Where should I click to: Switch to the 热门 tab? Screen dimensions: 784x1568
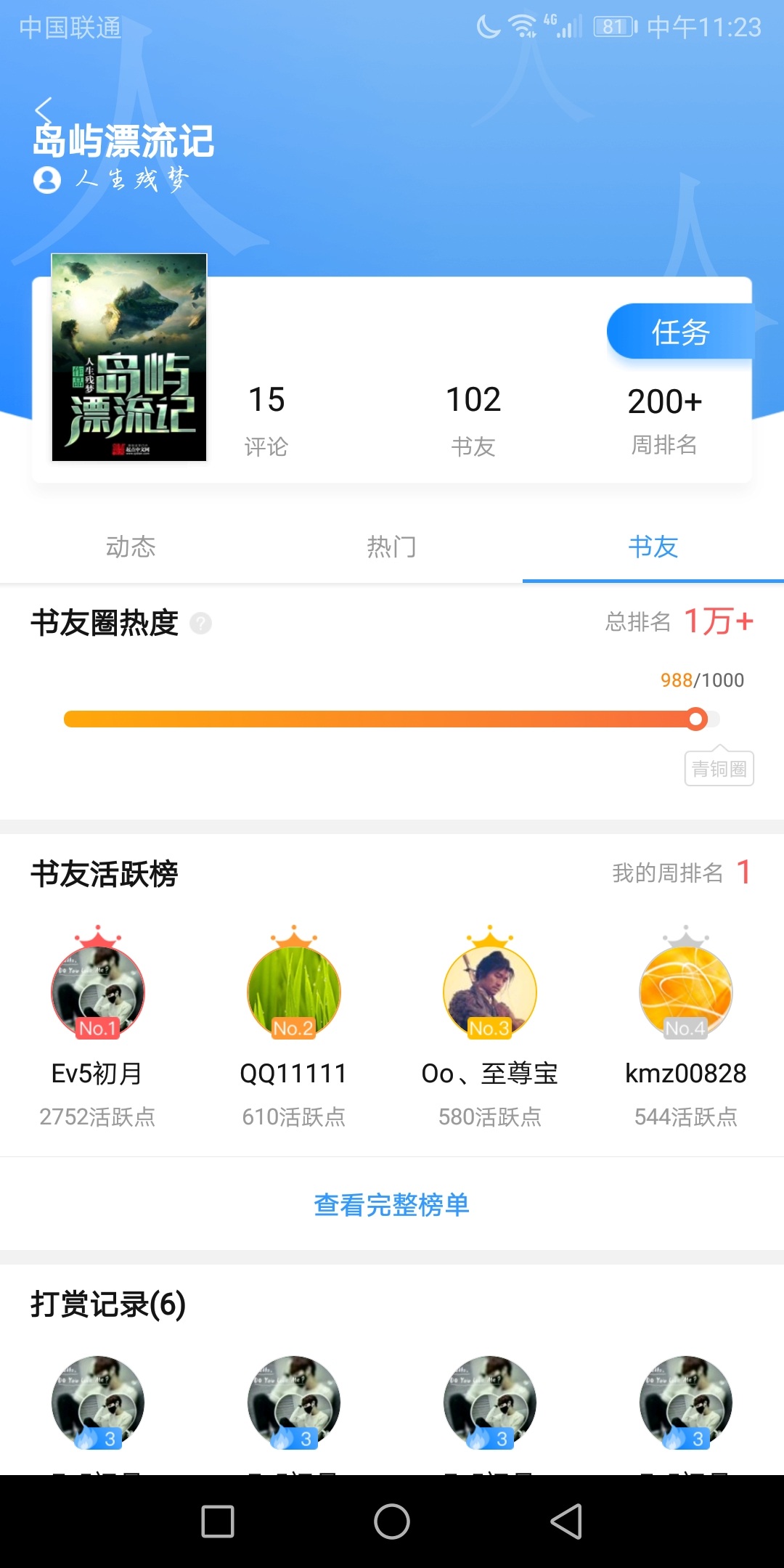coord(391,547)
